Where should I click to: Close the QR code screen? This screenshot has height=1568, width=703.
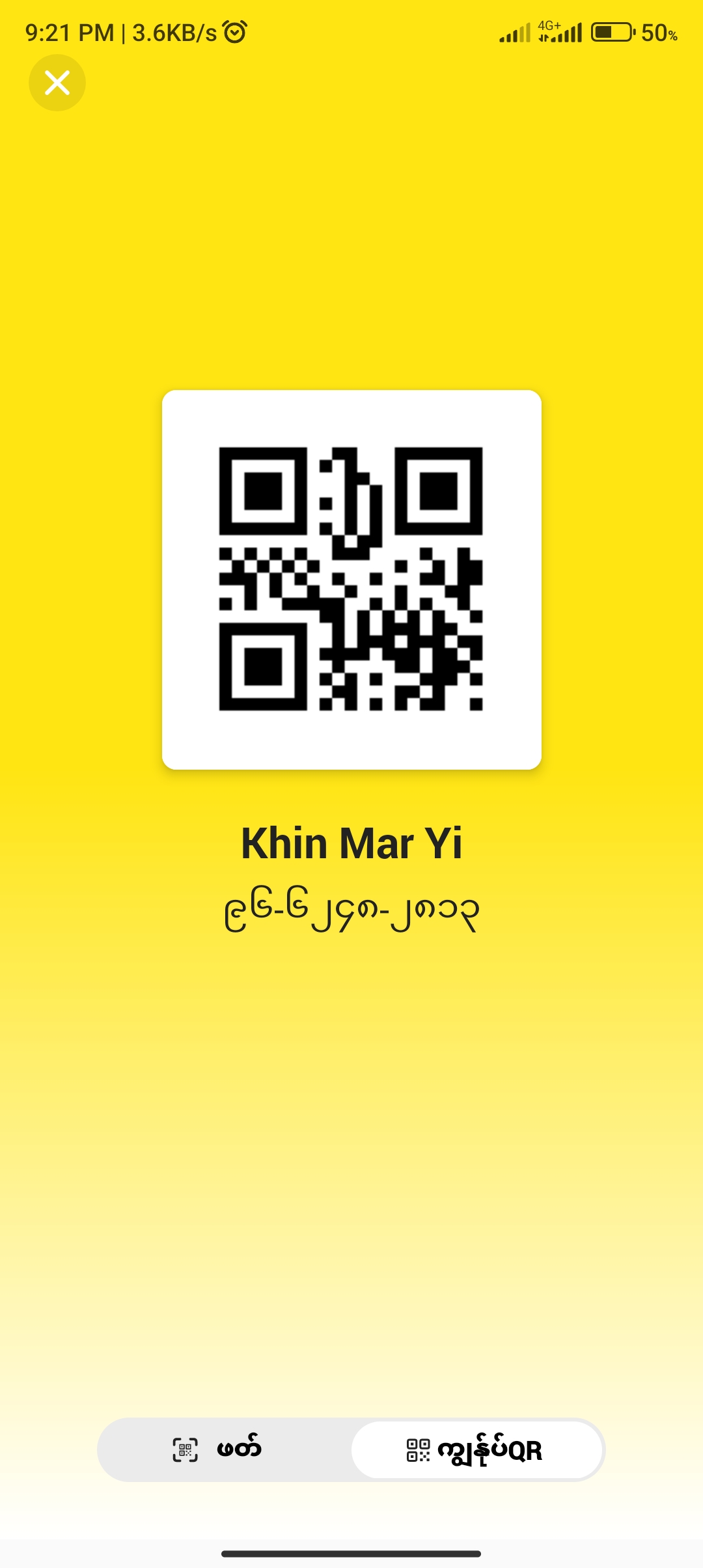pyautogui.click(x=57, y=83)
